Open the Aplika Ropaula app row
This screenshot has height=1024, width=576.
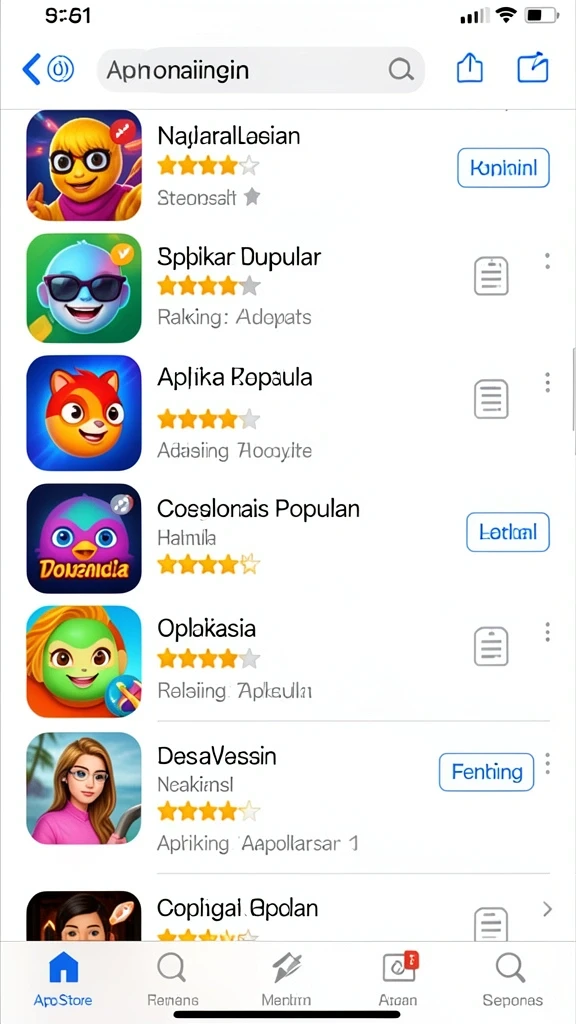point(288,413)
